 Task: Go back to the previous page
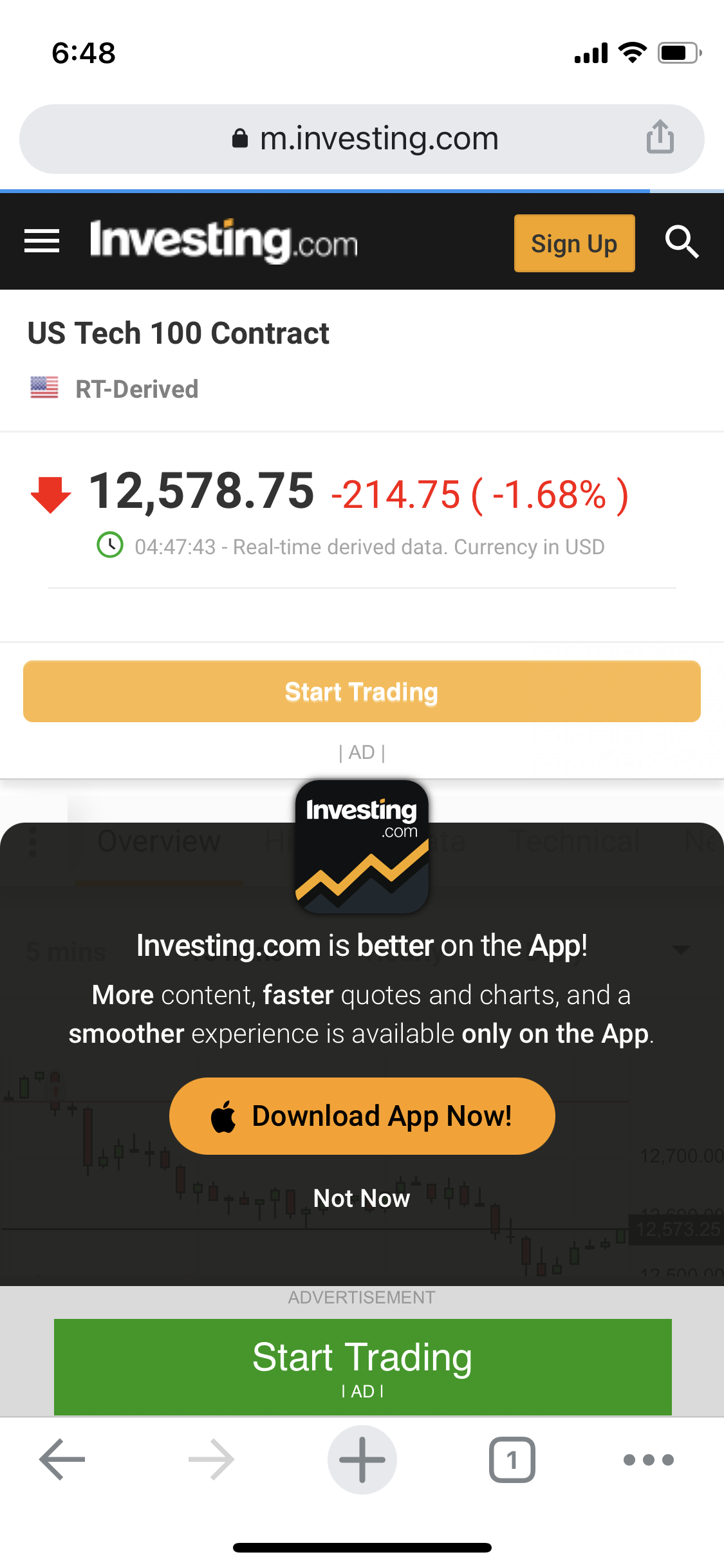click(x=62, y=1459)
